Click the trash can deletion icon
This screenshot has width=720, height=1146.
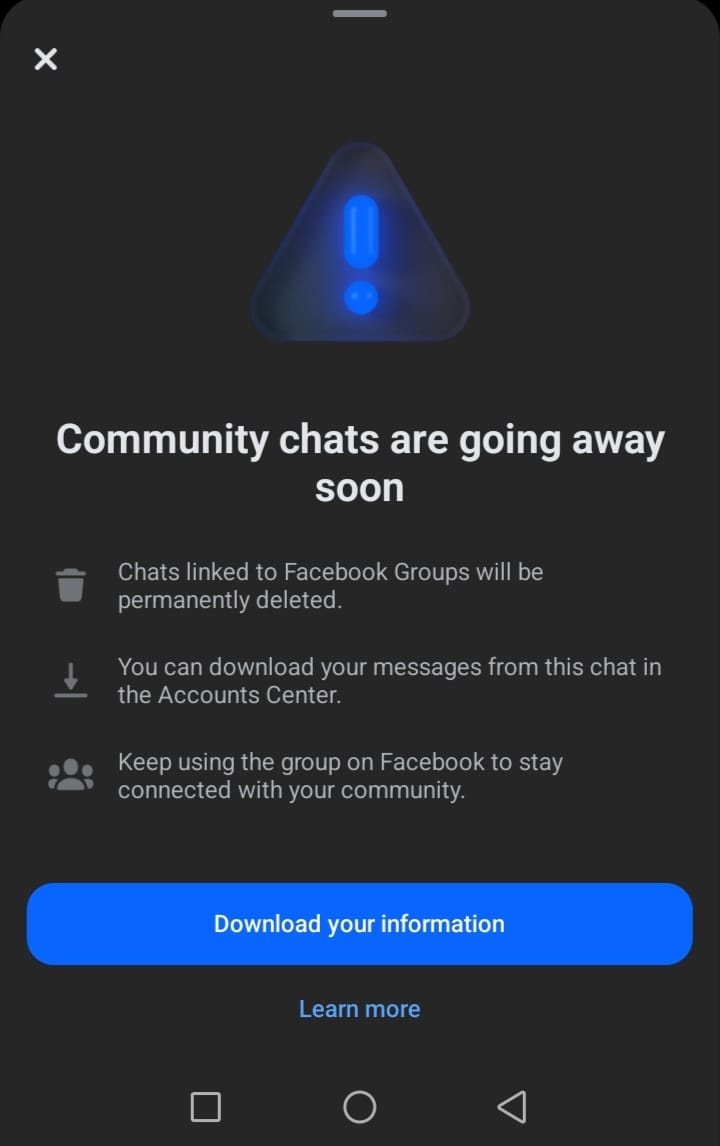click(x=69, y=584)
